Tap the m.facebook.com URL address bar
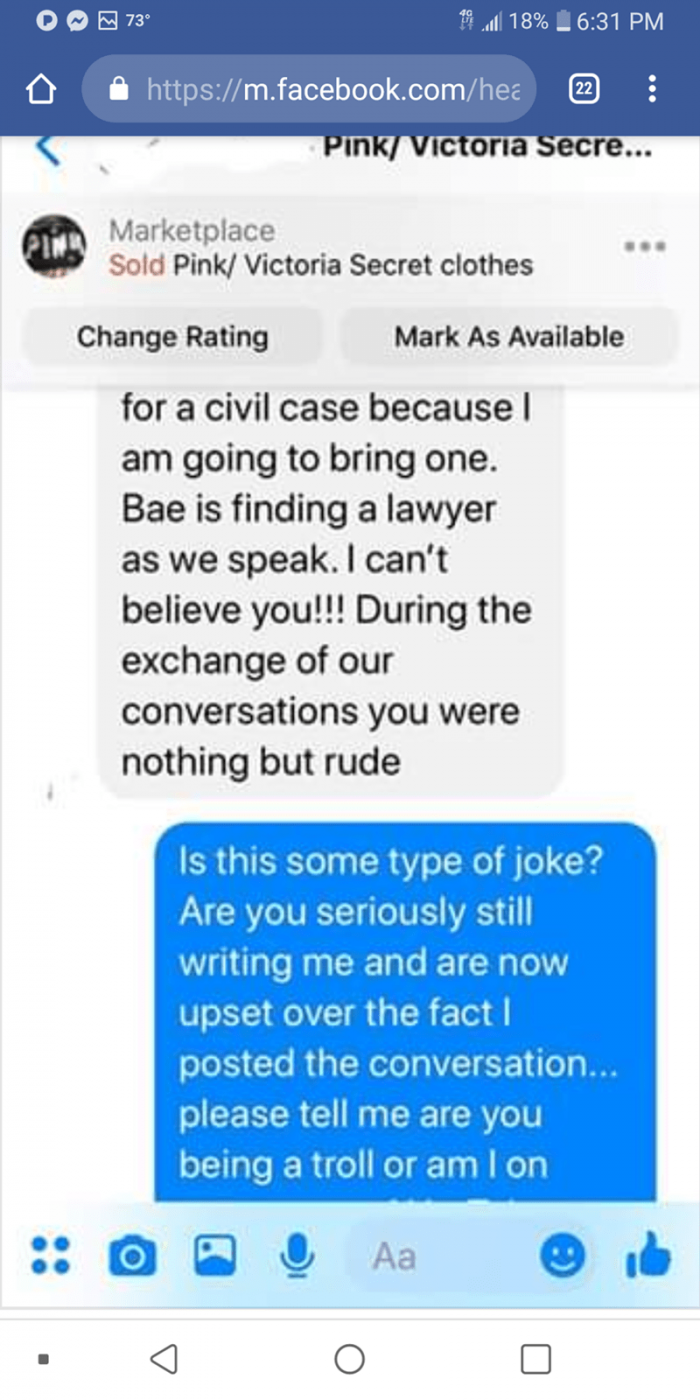Screen dimensions: 700x1400 (309, 91)
